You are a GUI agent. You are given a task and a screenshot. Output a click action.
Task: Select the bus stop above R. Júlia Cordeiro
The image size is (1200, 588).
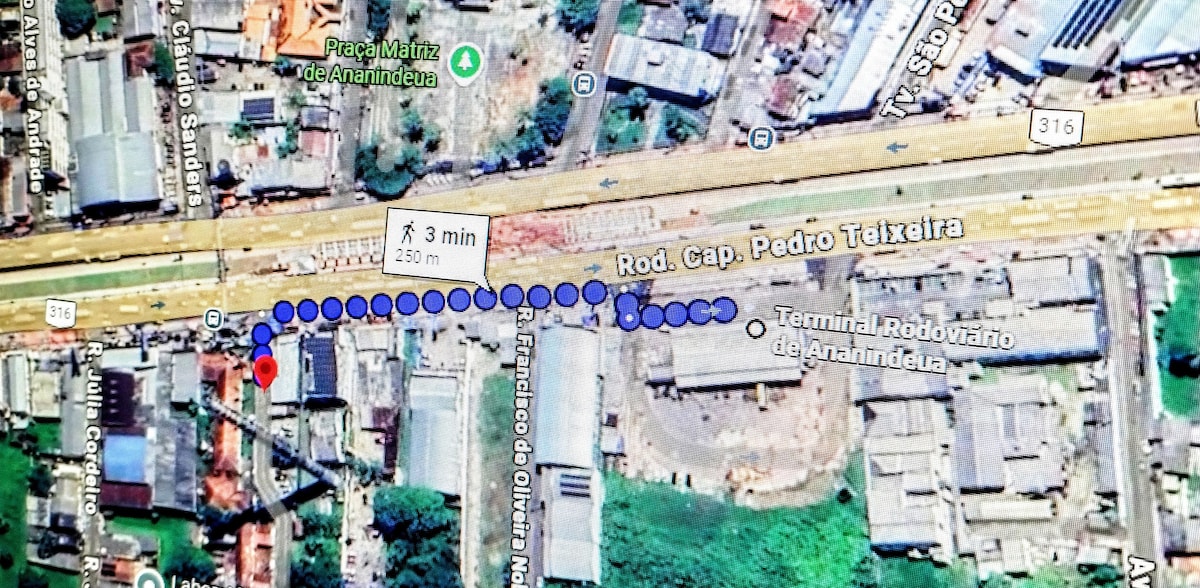[x=212, y=319]
